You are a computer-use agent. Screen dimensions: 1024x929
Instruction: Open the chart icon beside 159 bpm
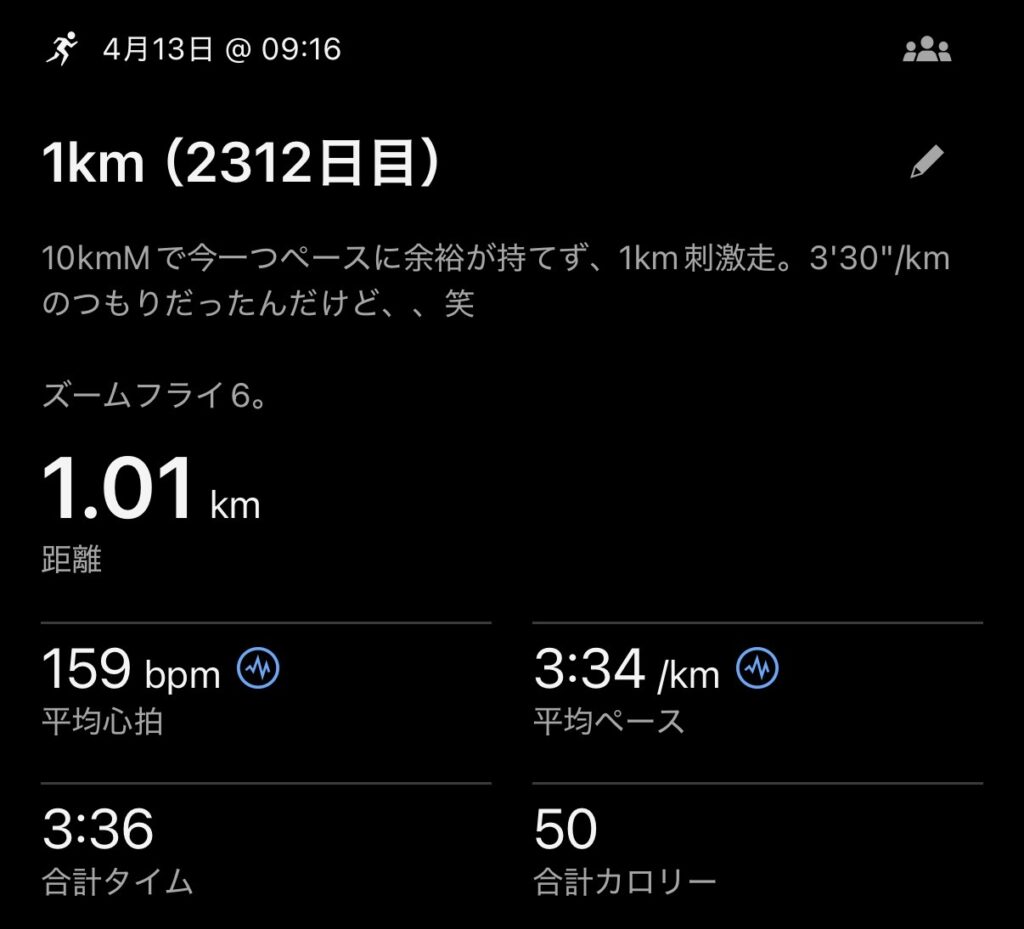click(258, 669)
